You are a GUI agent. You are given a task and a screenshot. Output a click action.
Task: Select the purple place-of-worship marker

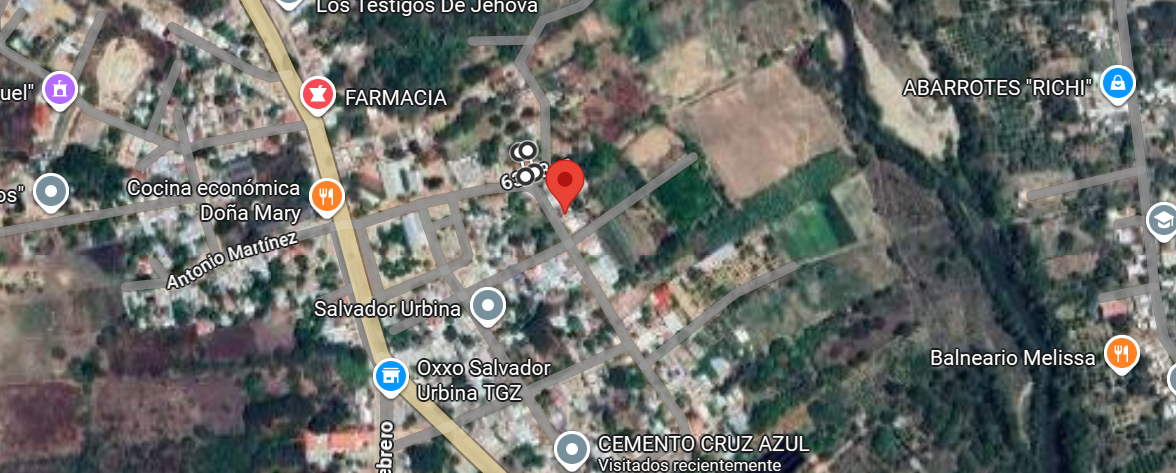tap(61, 89)
